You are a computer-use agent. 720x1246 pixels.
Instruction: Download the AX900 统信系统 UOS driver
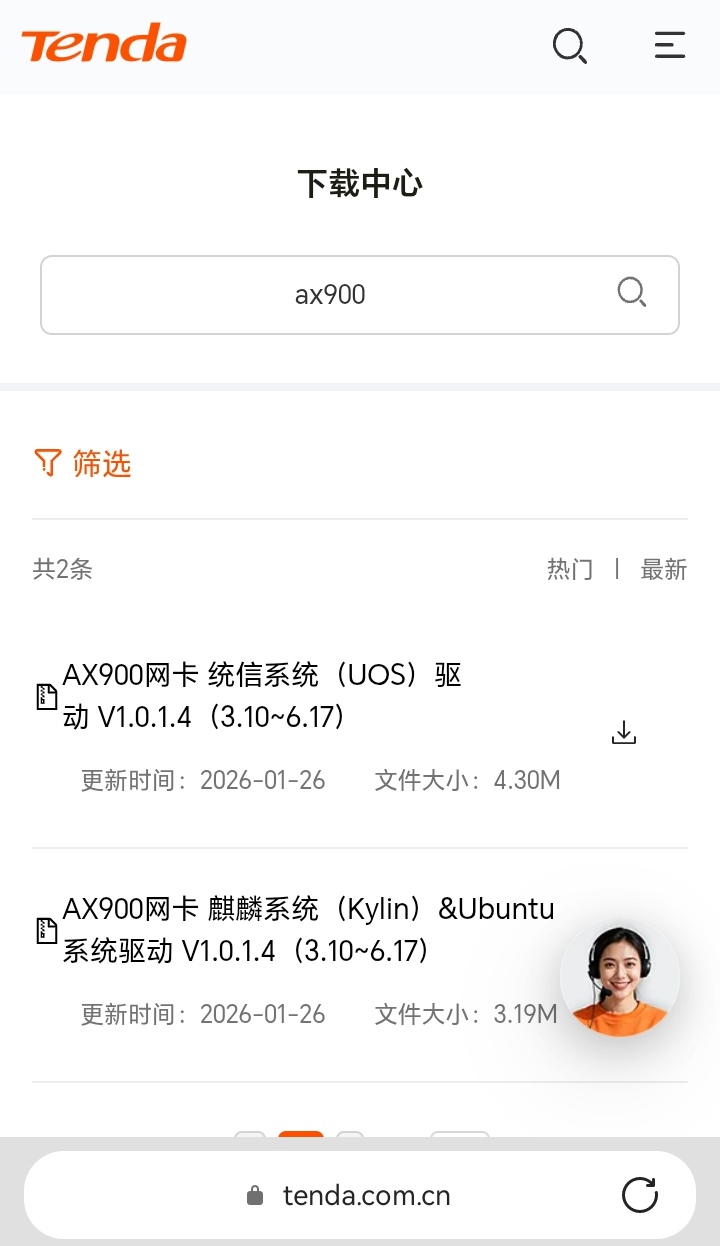tap(623, 733)
